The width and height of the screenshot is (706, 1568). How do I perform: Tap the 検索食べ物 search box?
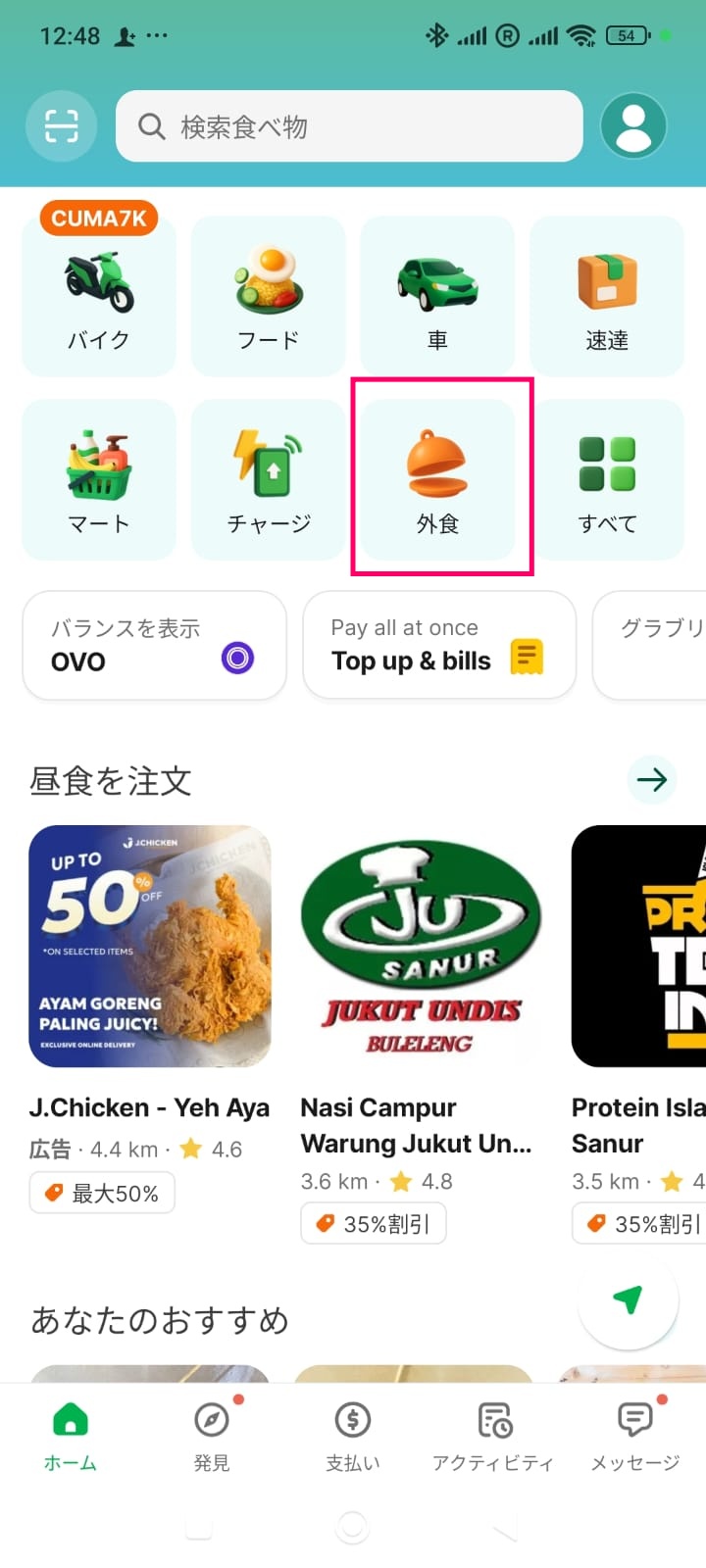(x=349, y=126)
